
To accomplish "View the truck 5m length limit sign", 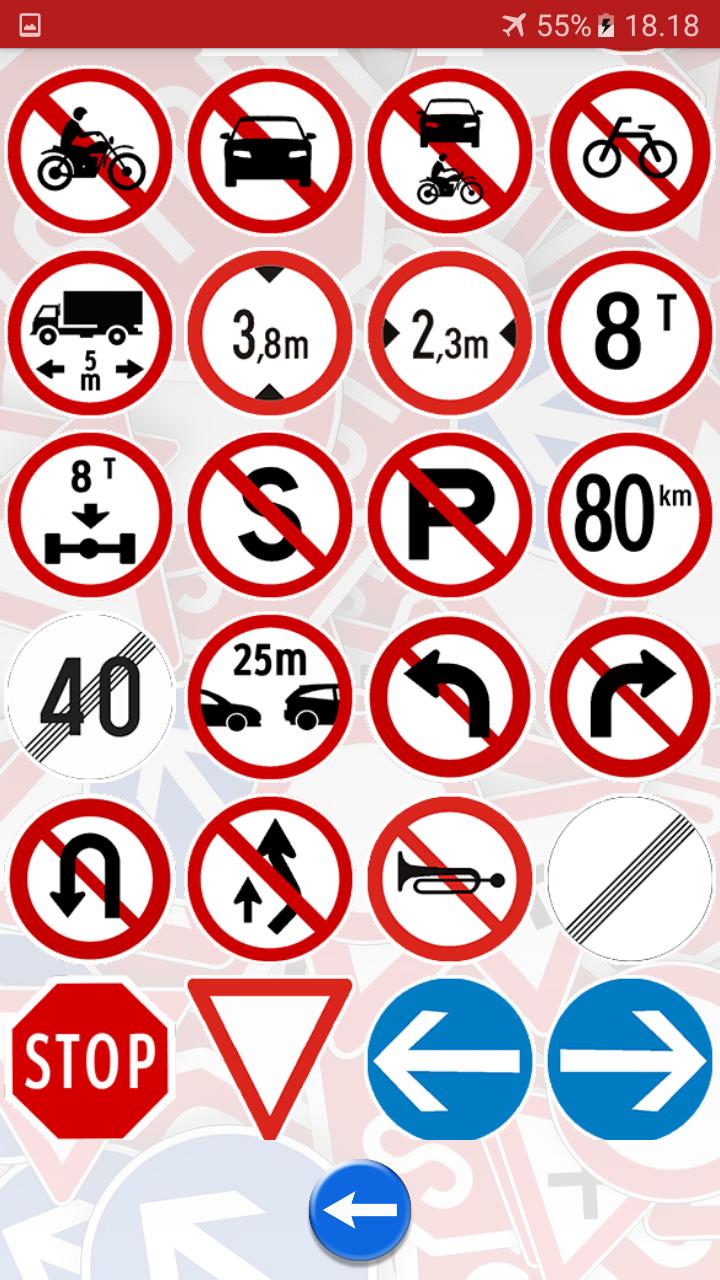I will tap(90, 333).
